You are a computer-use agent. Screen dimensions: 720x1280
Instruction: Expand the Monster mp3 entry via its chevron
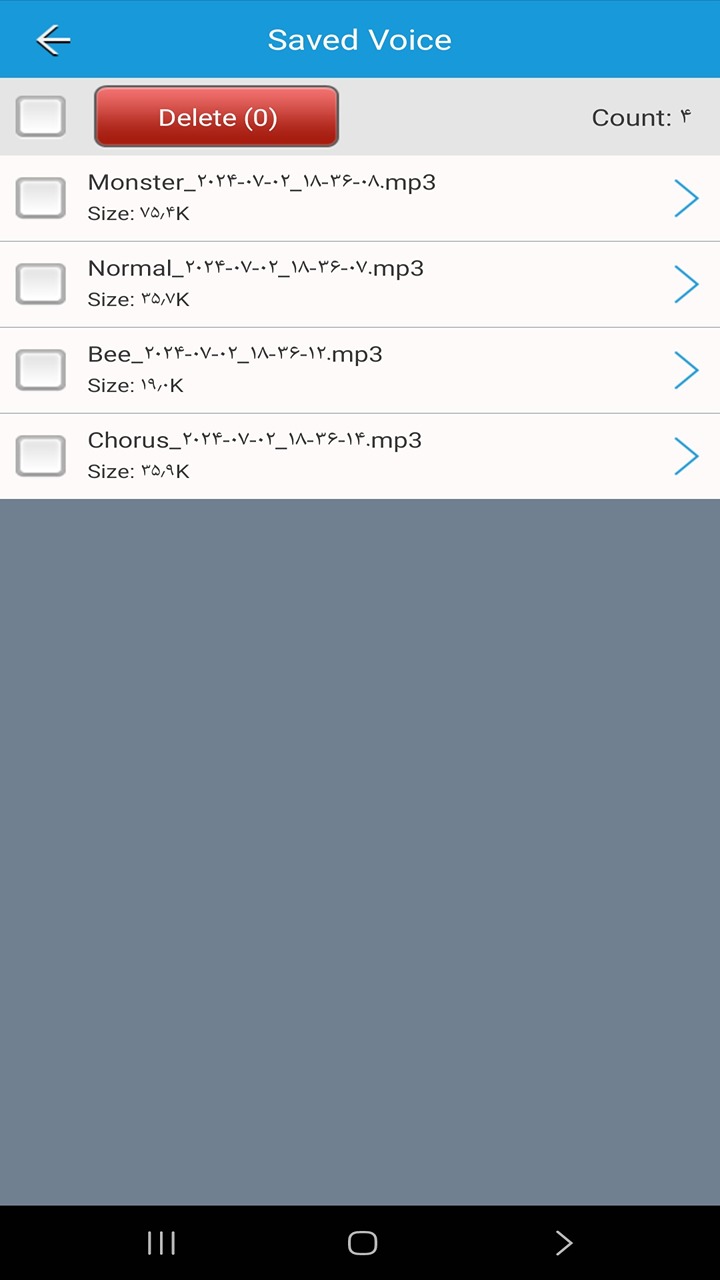(x=687, y=197)
